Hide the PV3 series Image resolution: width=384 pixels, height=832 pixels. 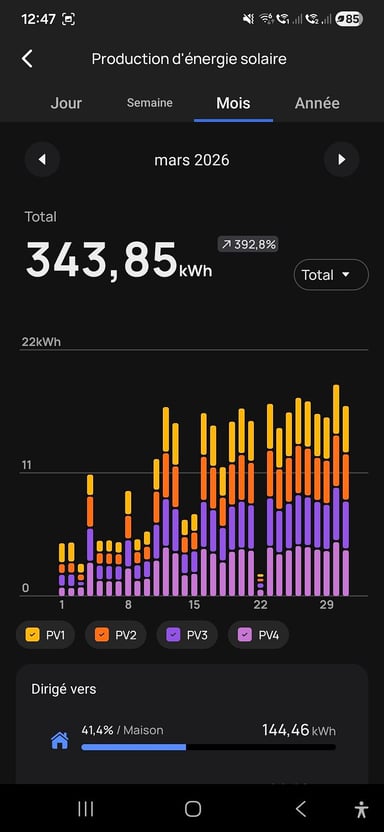187,635
